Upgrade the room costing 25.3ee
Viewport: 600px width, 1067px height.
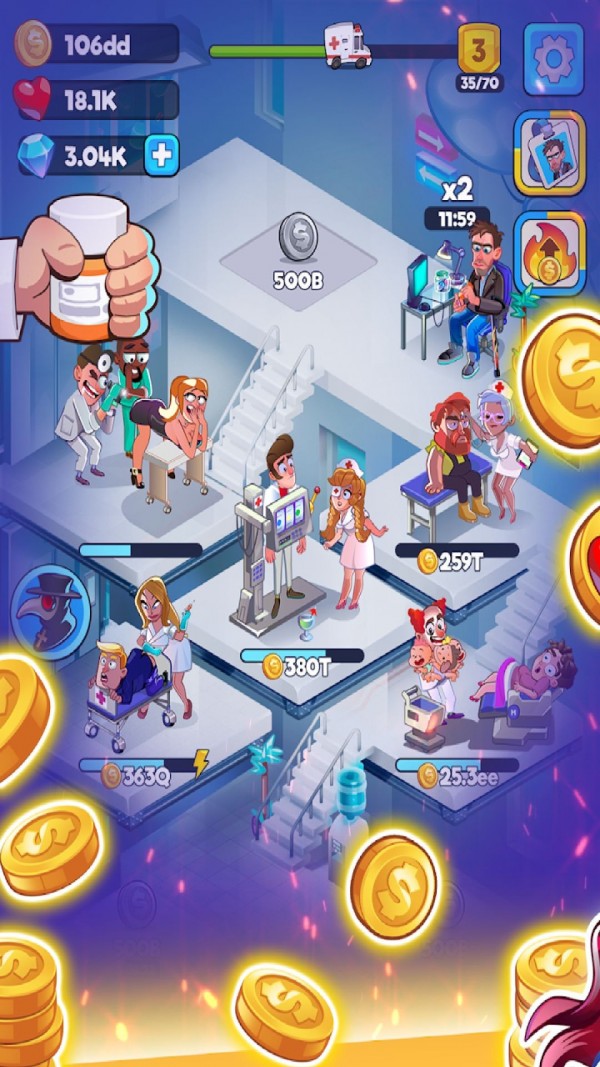point(457,775)
